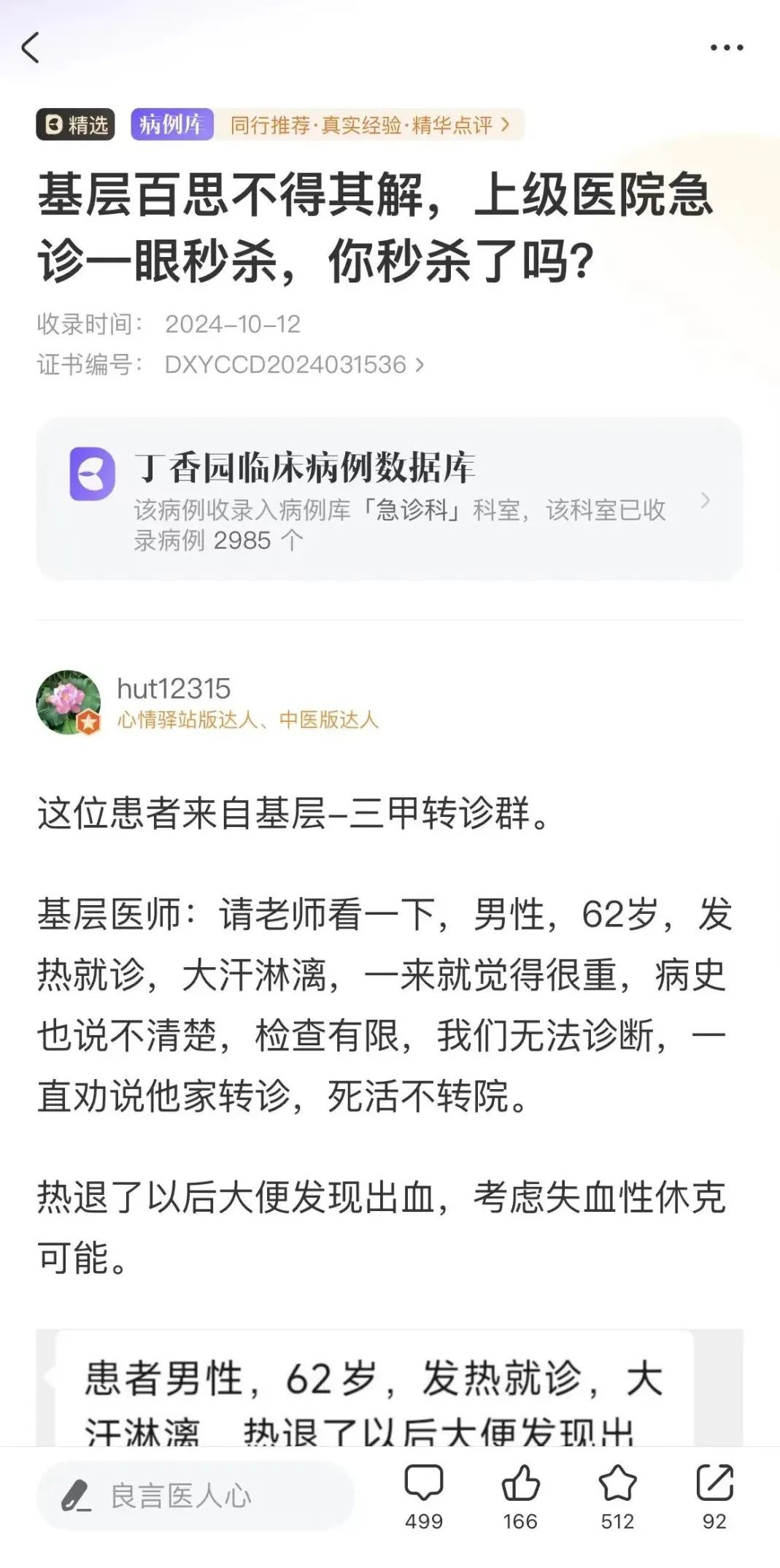Bookmark this post with the star icon
Viewport: 780px width, 1568px height.
click(x=617, y=1495)
